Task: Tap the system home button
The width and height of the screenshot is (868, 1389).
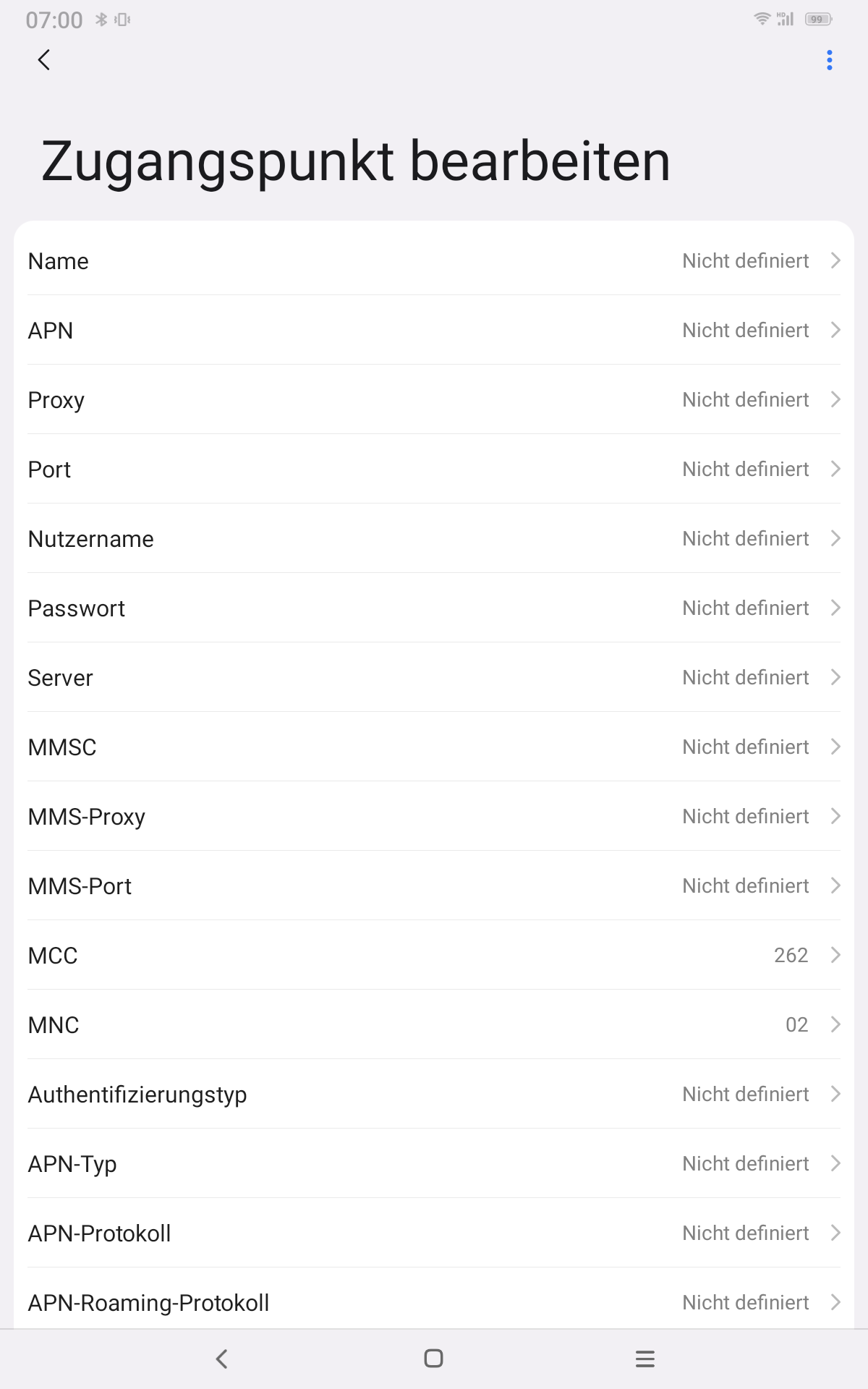Action: pos(433,1359)
